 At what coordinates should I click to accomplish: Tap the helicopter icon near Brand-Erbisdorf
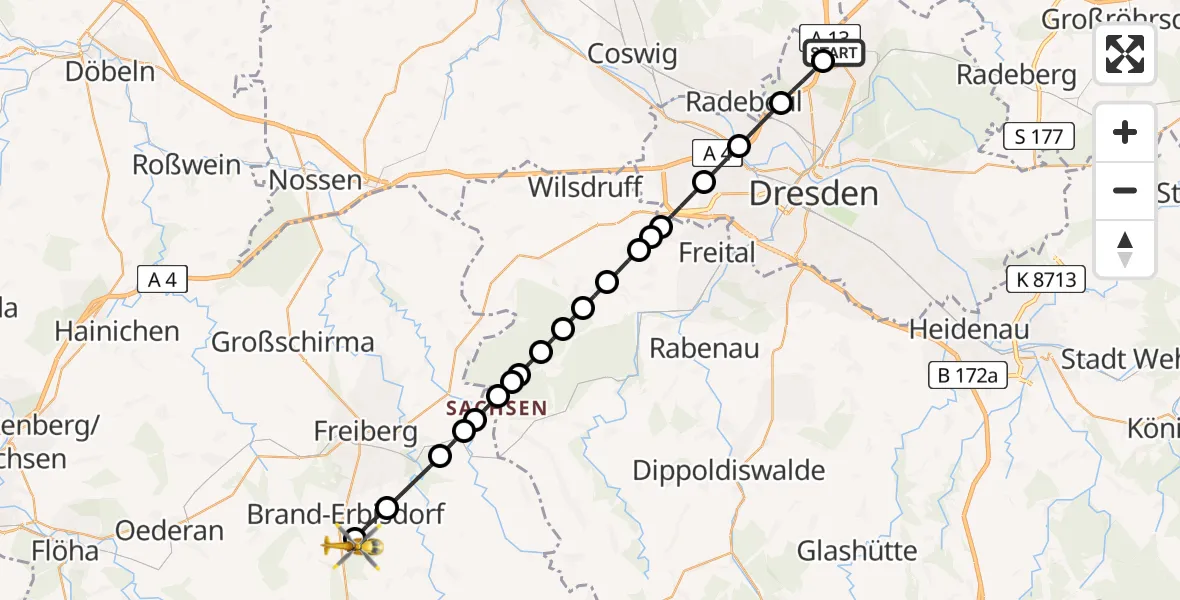point(351,547)
